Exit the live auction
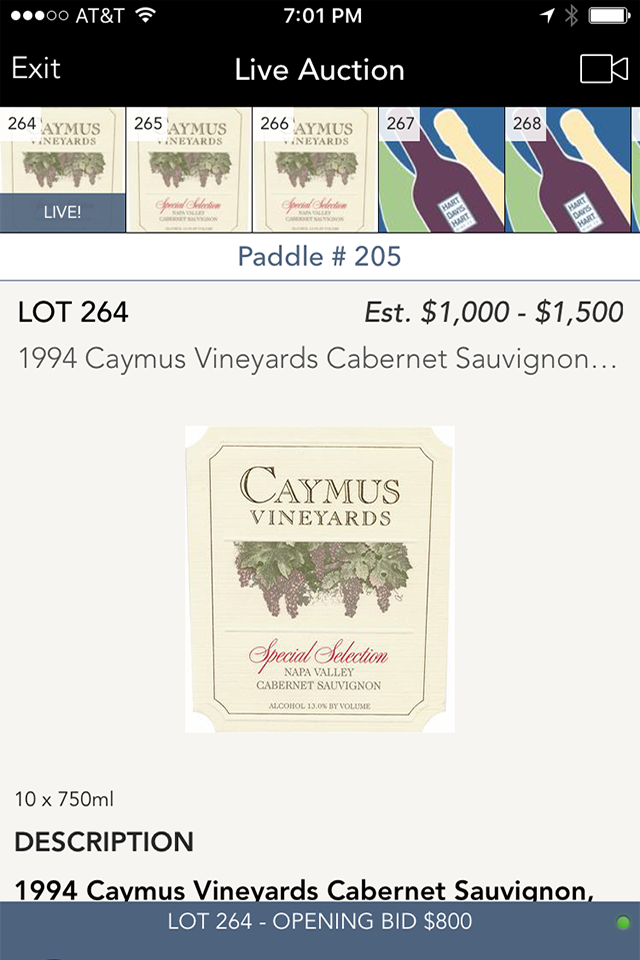The width and height of the screenshot is (640, 960). [36, 69]
